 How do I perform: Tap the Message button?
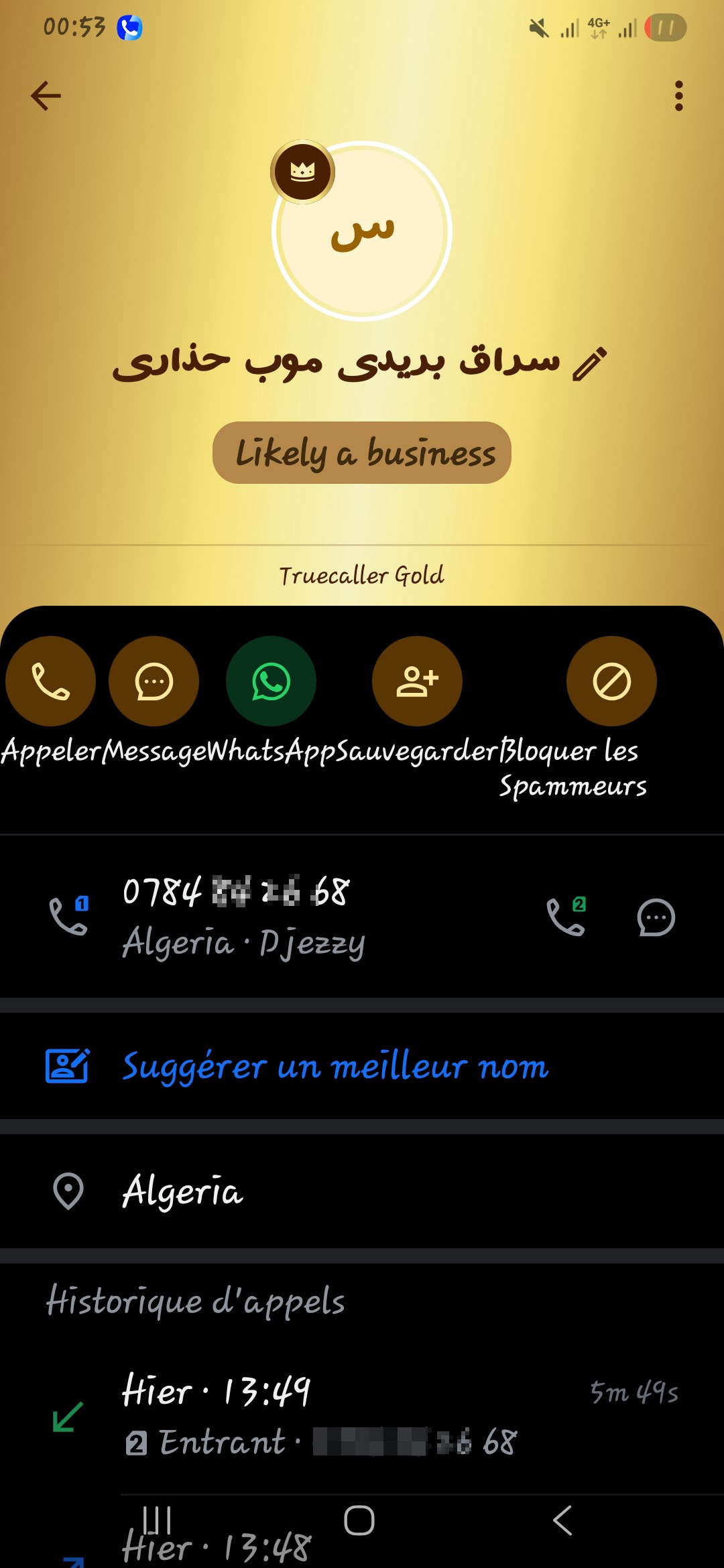pyautogui.click(x=154, y=681)
